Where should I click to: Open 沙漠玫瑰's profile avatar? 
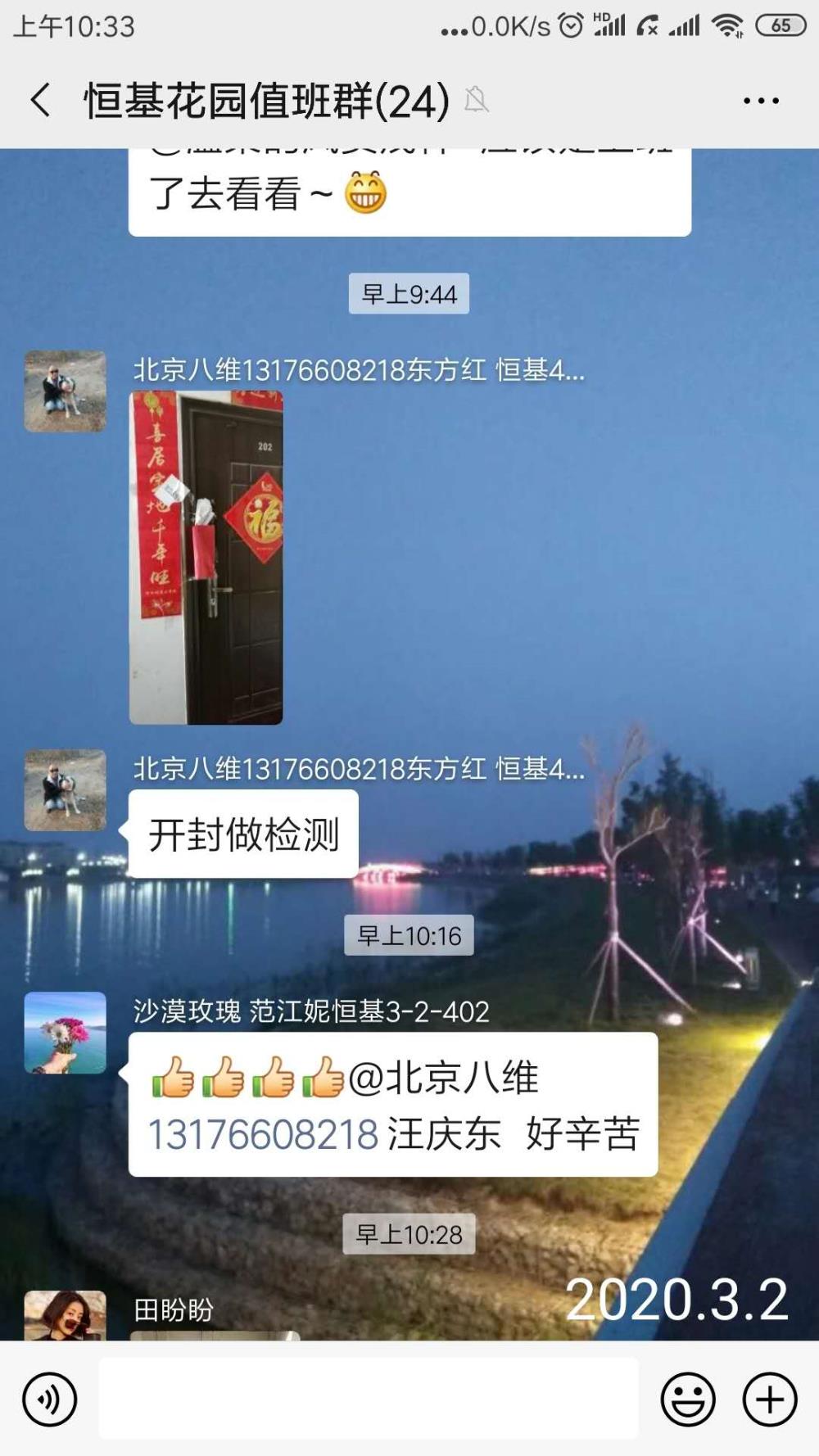(x=66, y=1033)
